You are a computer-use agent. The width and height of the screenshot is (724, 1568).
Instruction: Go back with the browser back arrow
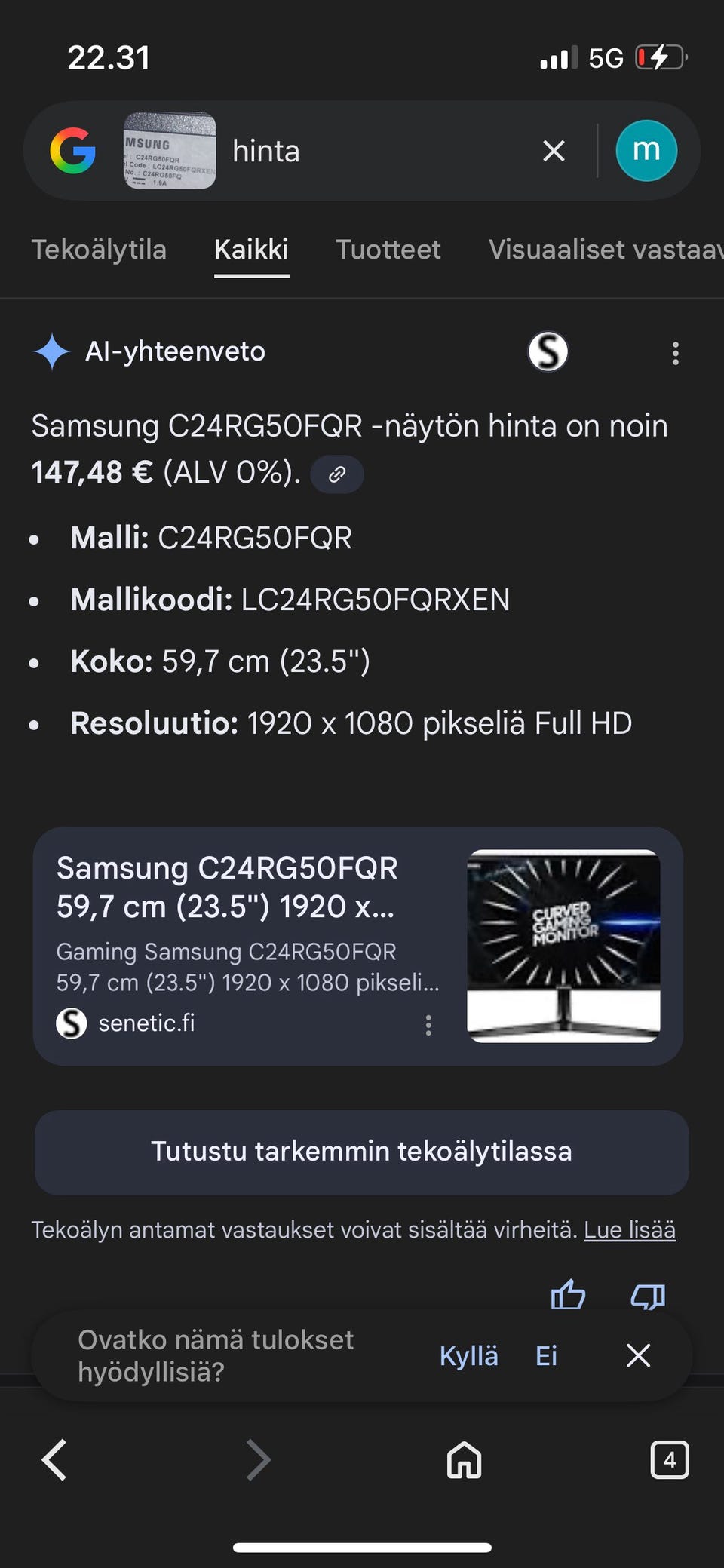[54, 1460]
